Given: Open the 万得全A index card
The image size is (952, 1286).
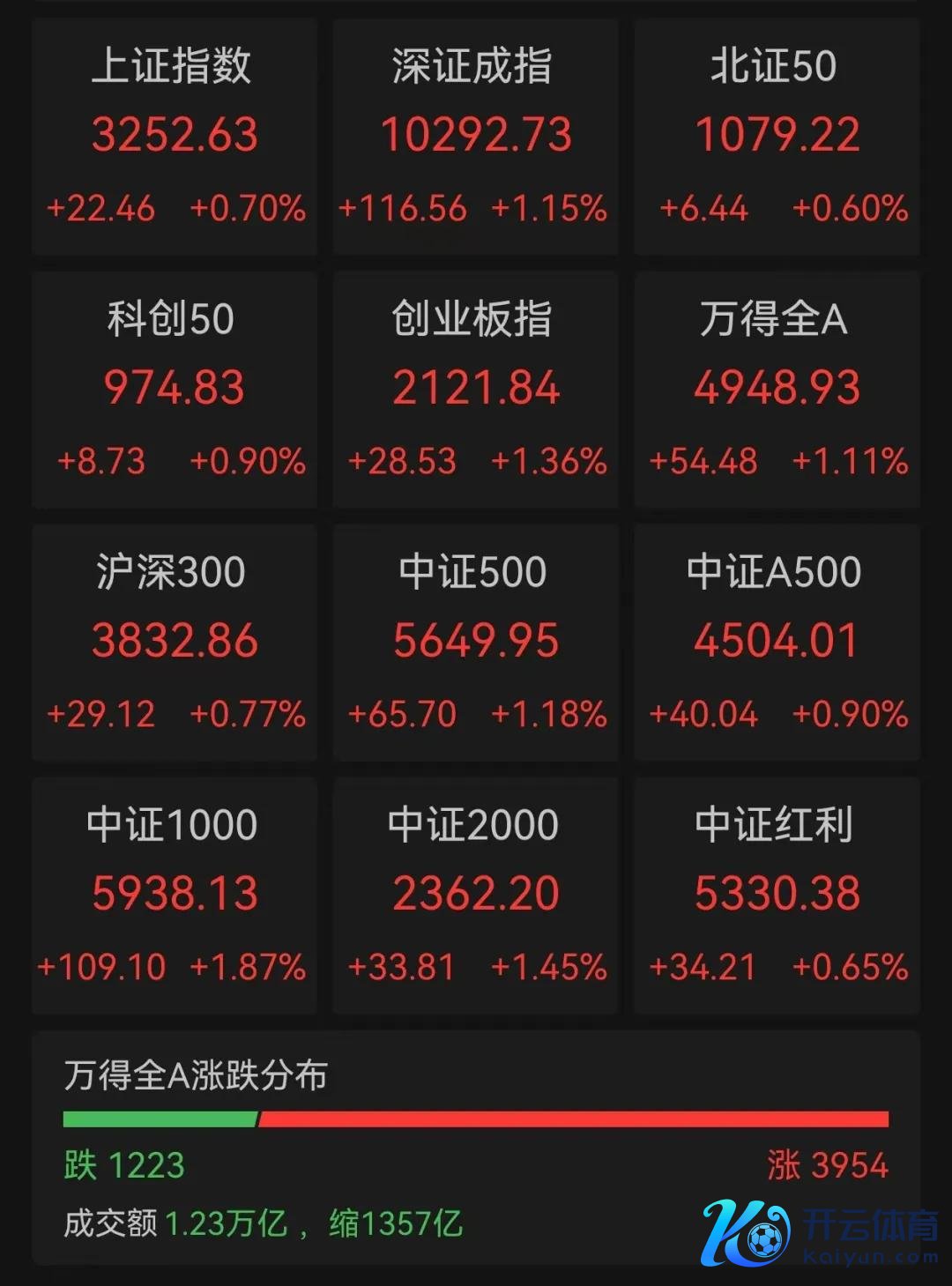Looking at the screenshot, I should (777, 390).
